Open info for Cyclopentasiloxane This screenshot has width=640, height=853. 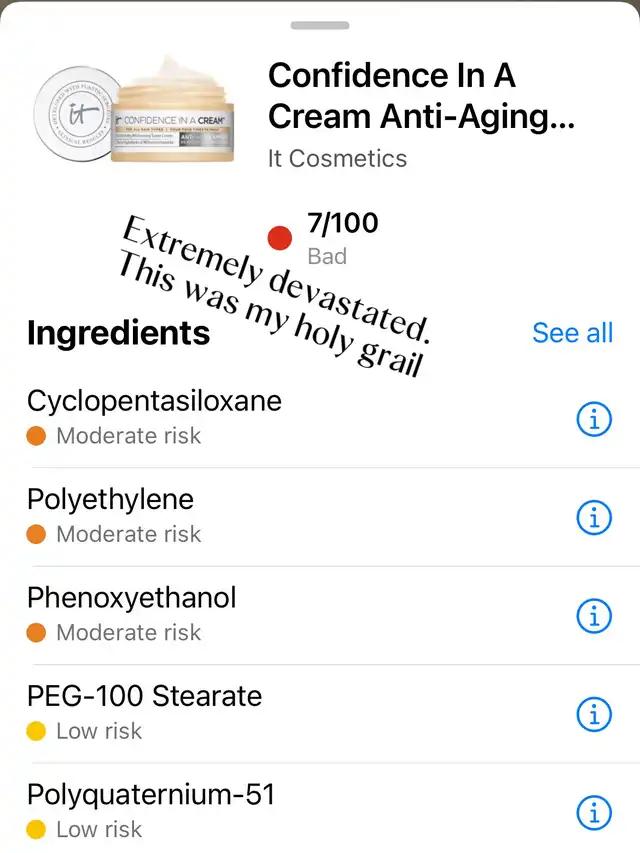[594, 420]
